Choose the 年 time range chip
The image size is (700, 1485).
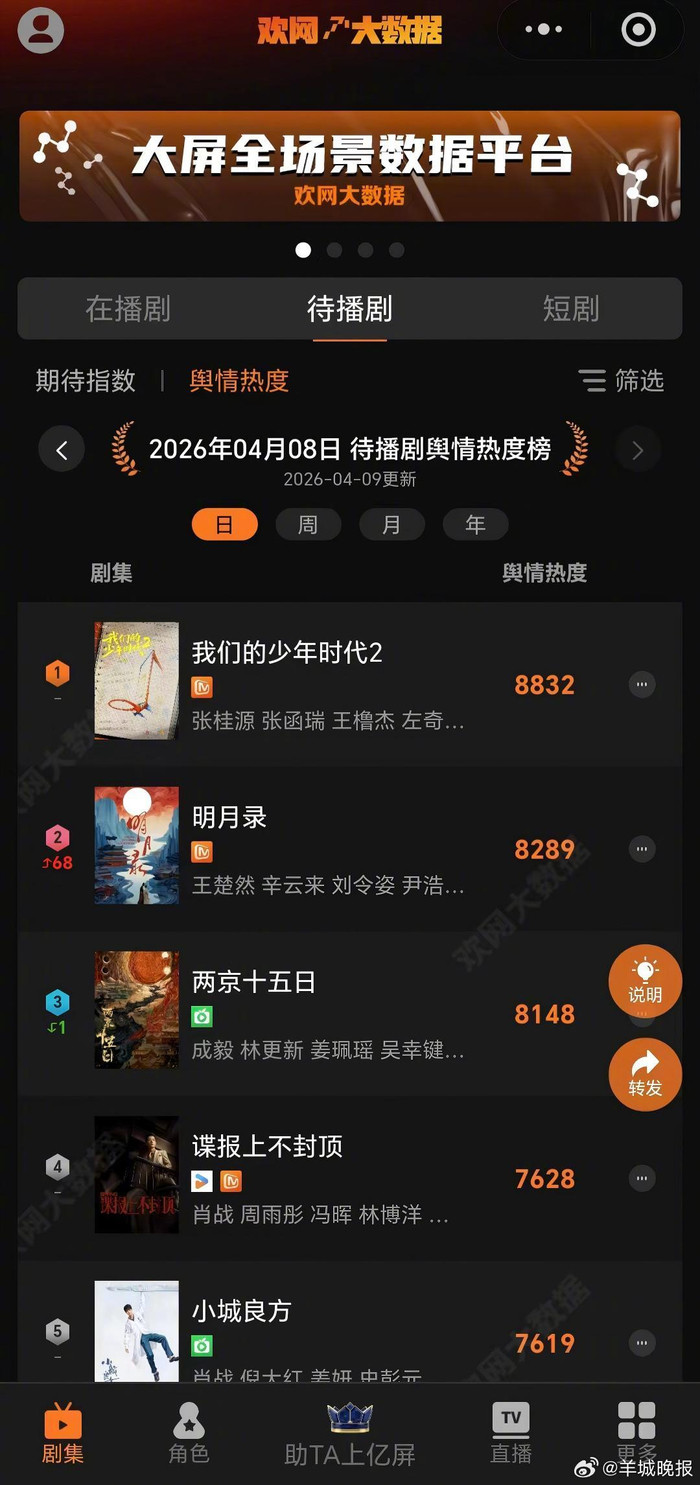pos(475,524)
